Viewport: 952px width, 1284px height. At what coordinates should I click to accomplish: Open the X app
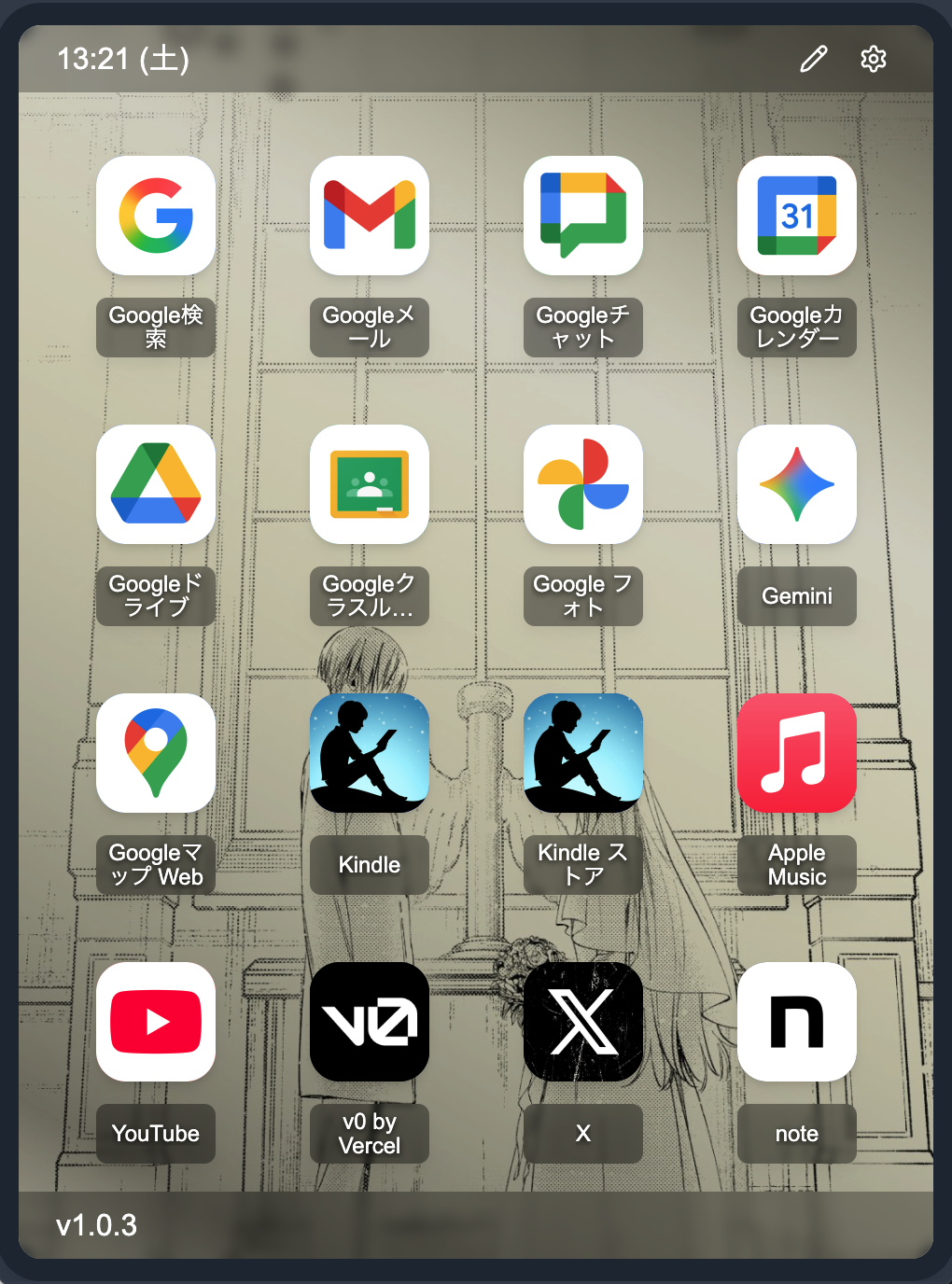[x=583, y=1022]
